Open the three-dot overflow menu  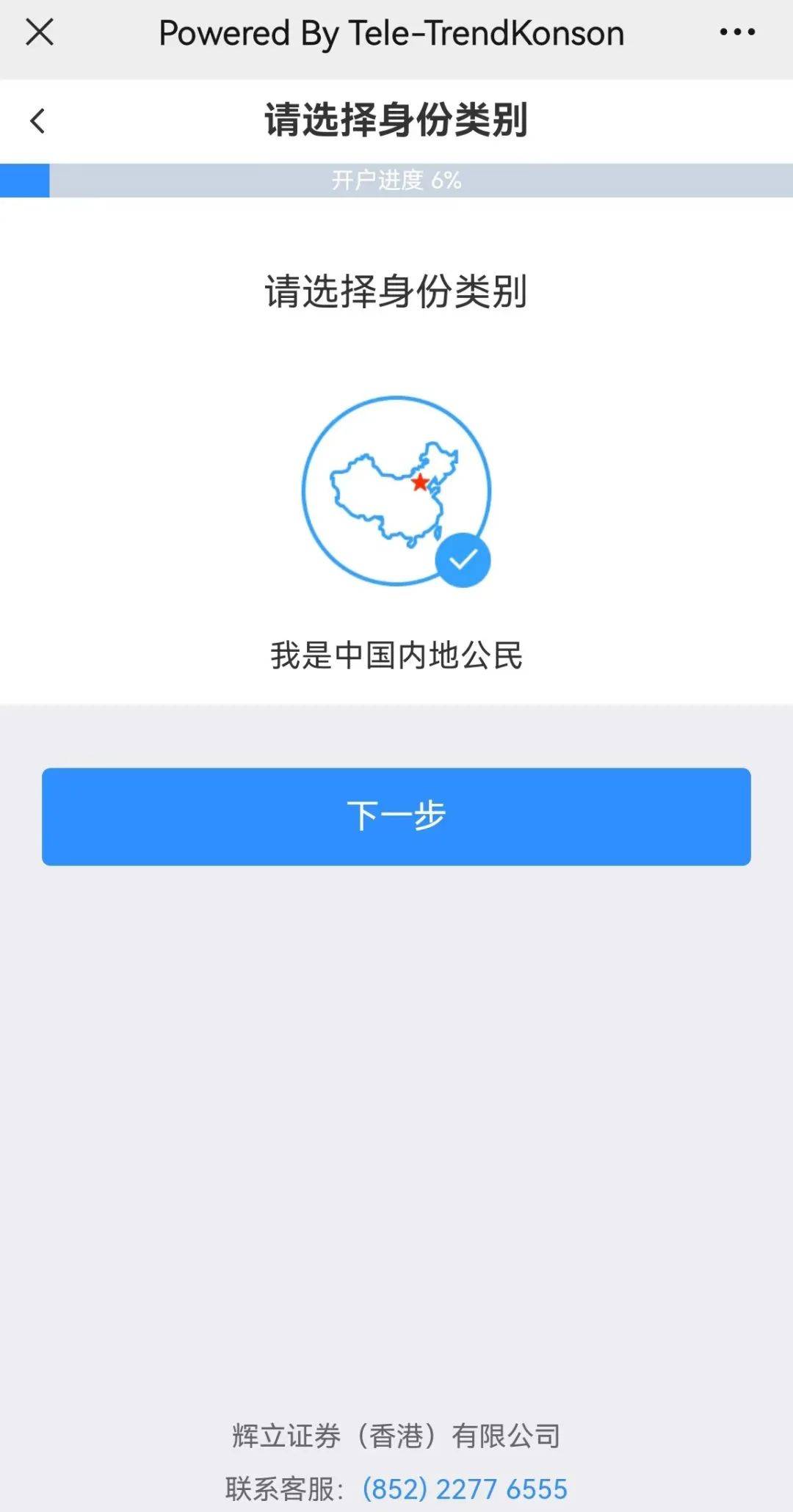pos(737,32)
